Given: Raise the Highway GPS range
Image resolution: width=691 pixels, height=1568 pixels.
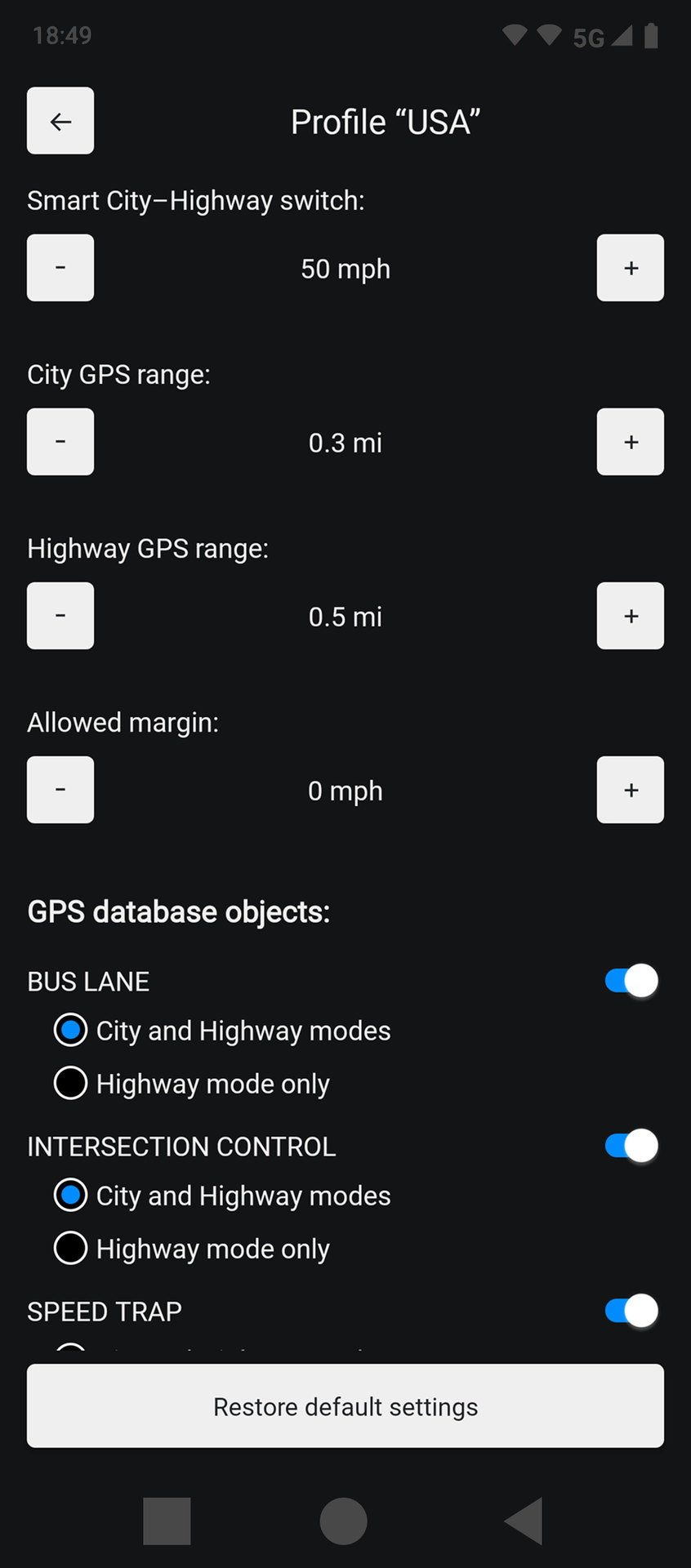Looking at the screenshot, I should (631, 616).
